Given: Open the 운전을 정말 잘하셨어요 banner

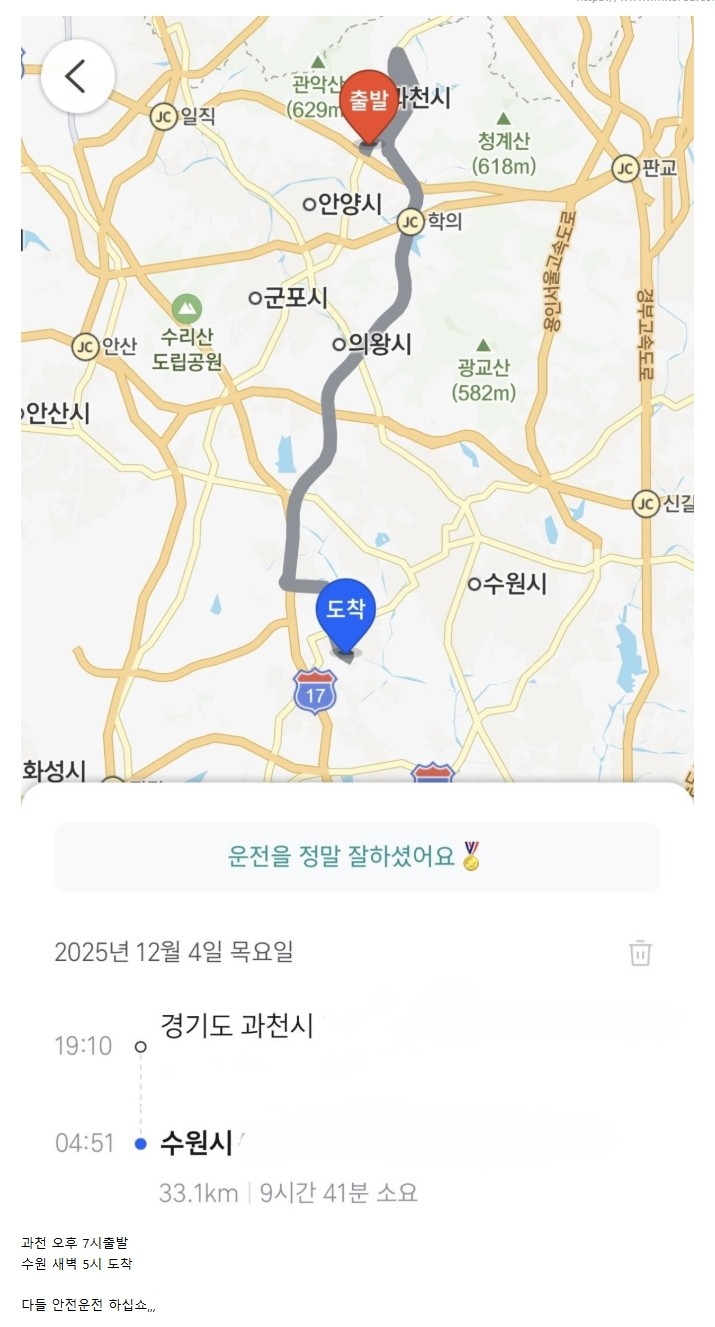Looking at the screenshot, I should pyautogui.click(x=357, y=857).
